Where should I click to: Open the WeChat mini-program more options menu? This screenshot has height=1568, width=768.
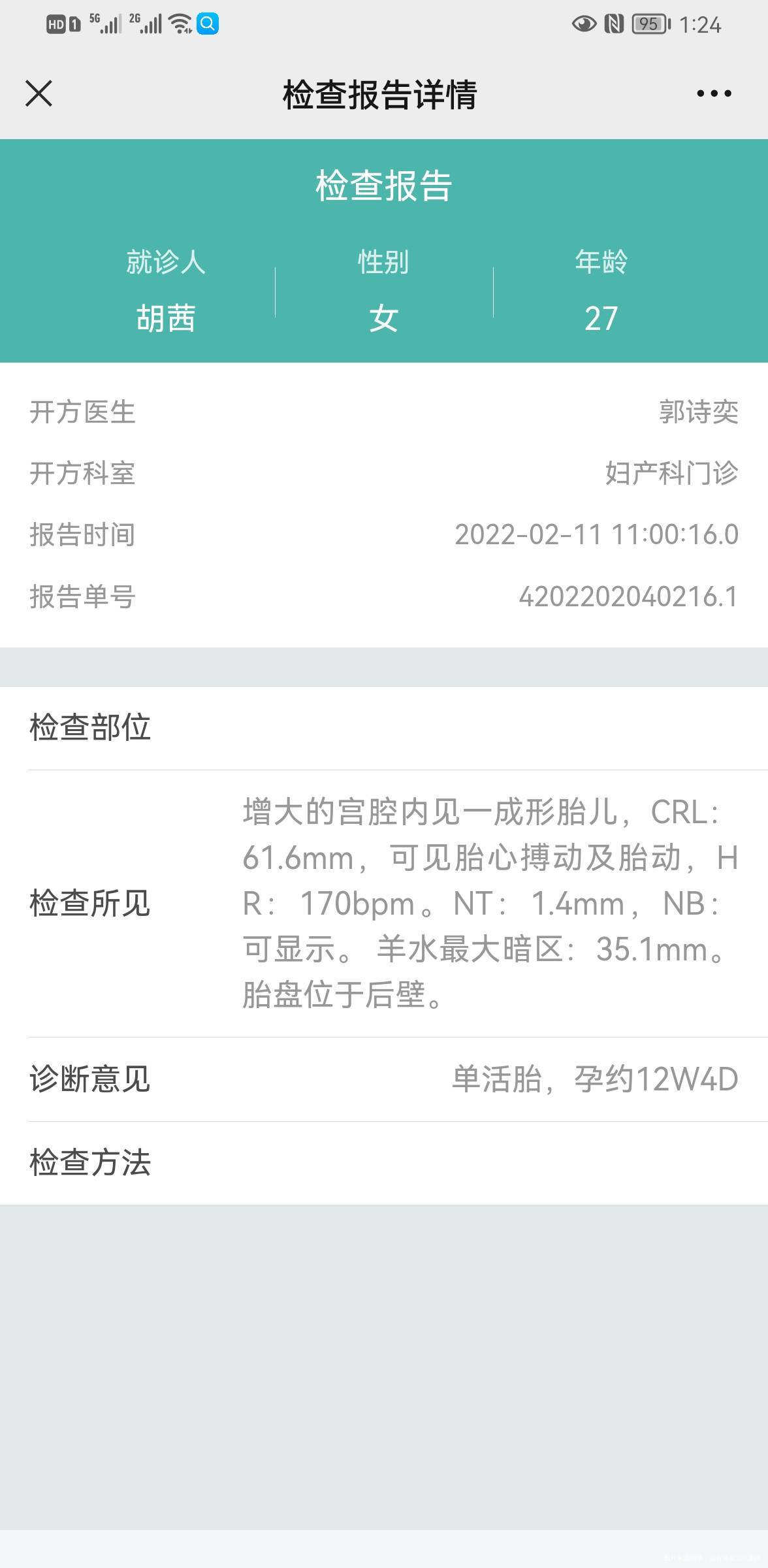pos(712,93)
